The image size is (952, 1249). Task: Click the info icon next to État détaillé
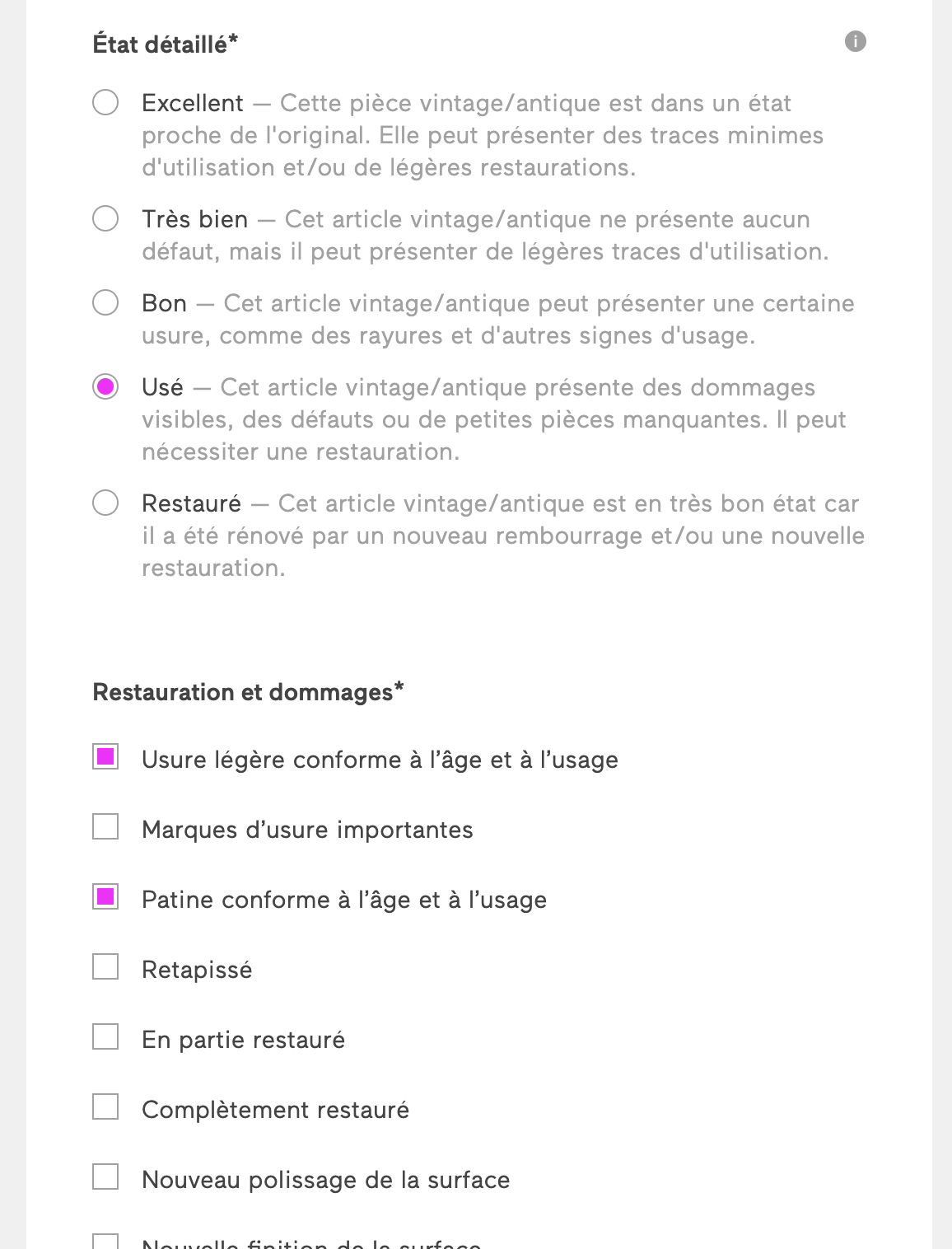click(x=854, y=40)
